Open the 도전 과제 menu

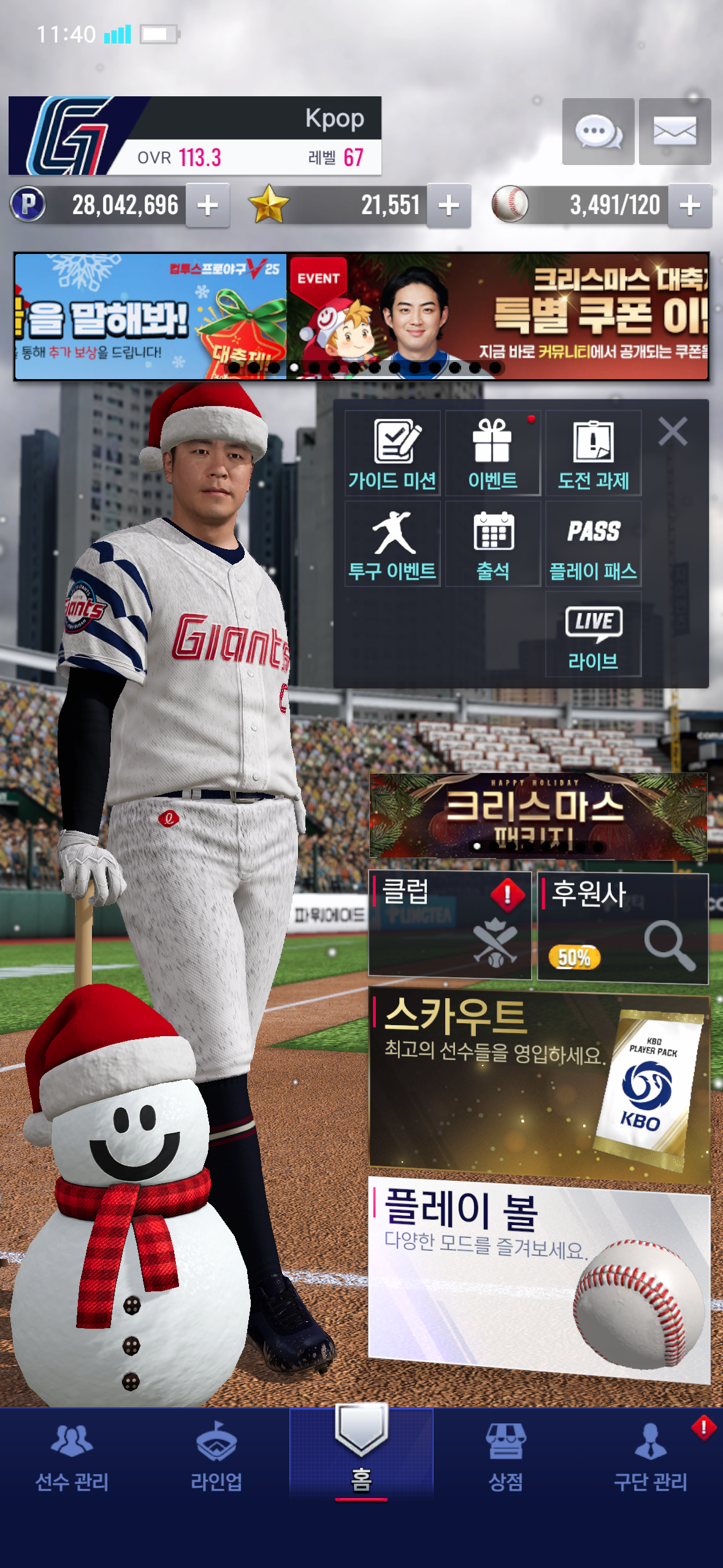pyautogui.click(x=593, y=454)
